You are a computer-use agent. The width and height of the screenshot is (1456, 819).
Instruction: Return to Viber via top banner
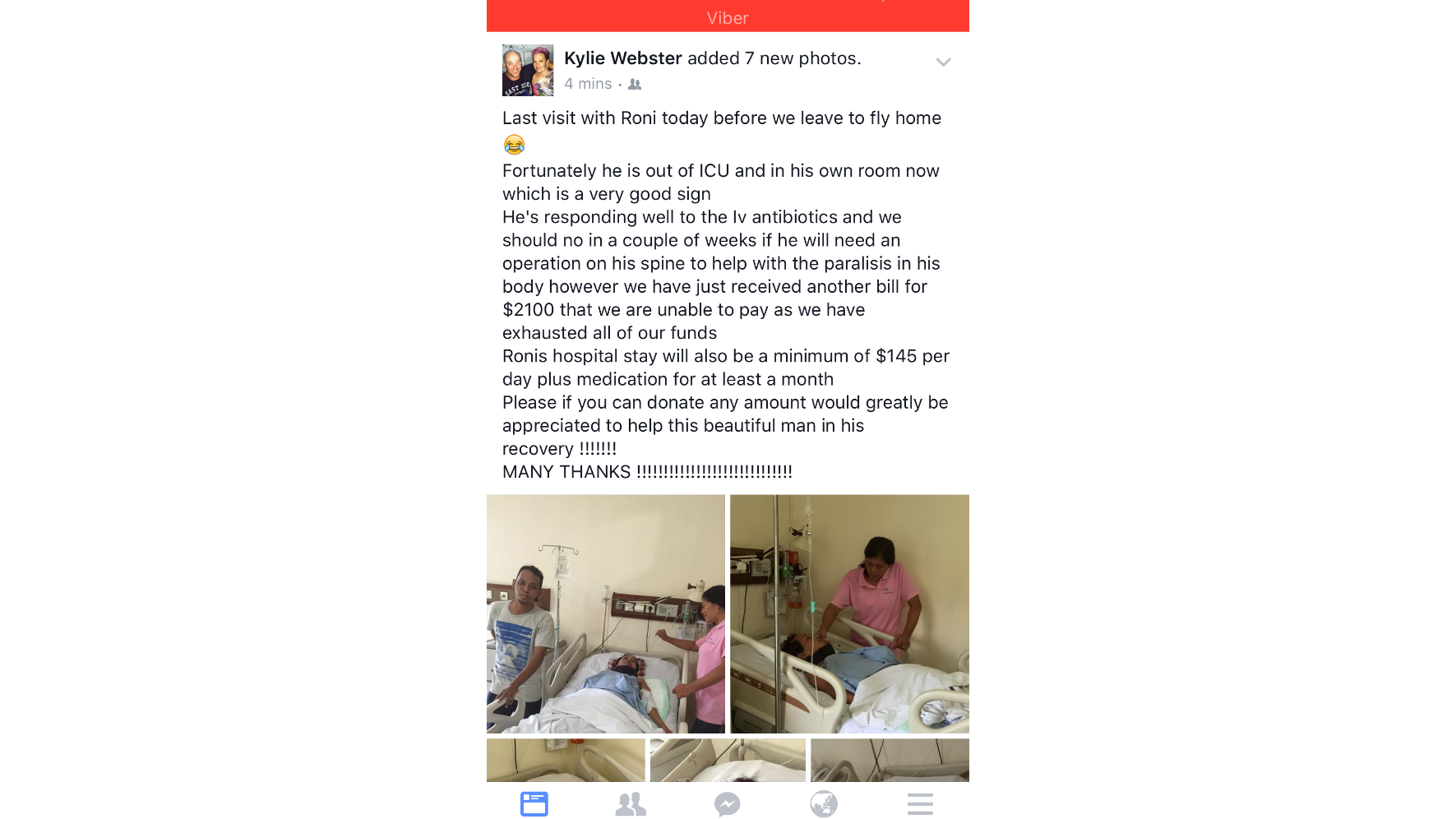(x=728, y=16)
